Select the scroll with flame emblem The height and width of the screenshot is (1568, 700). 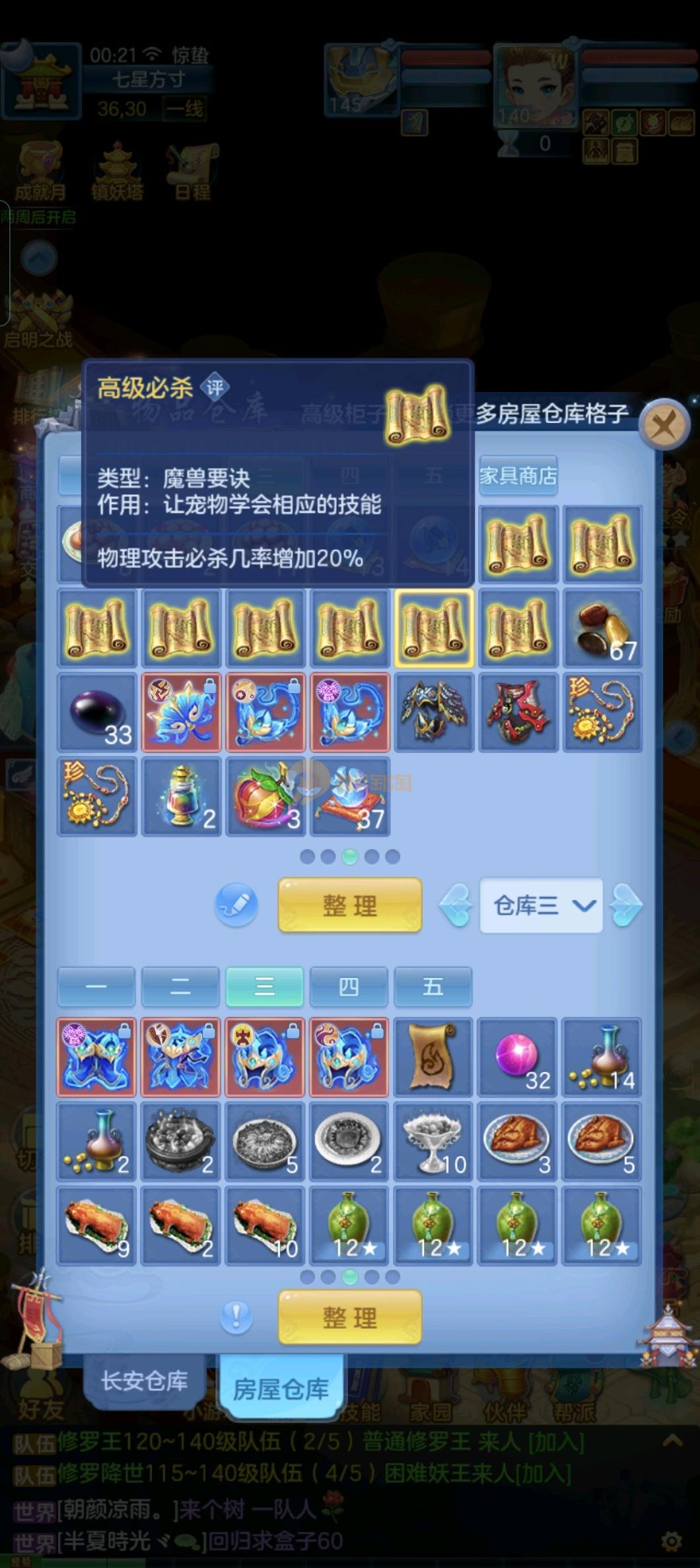pos(433,1057)
